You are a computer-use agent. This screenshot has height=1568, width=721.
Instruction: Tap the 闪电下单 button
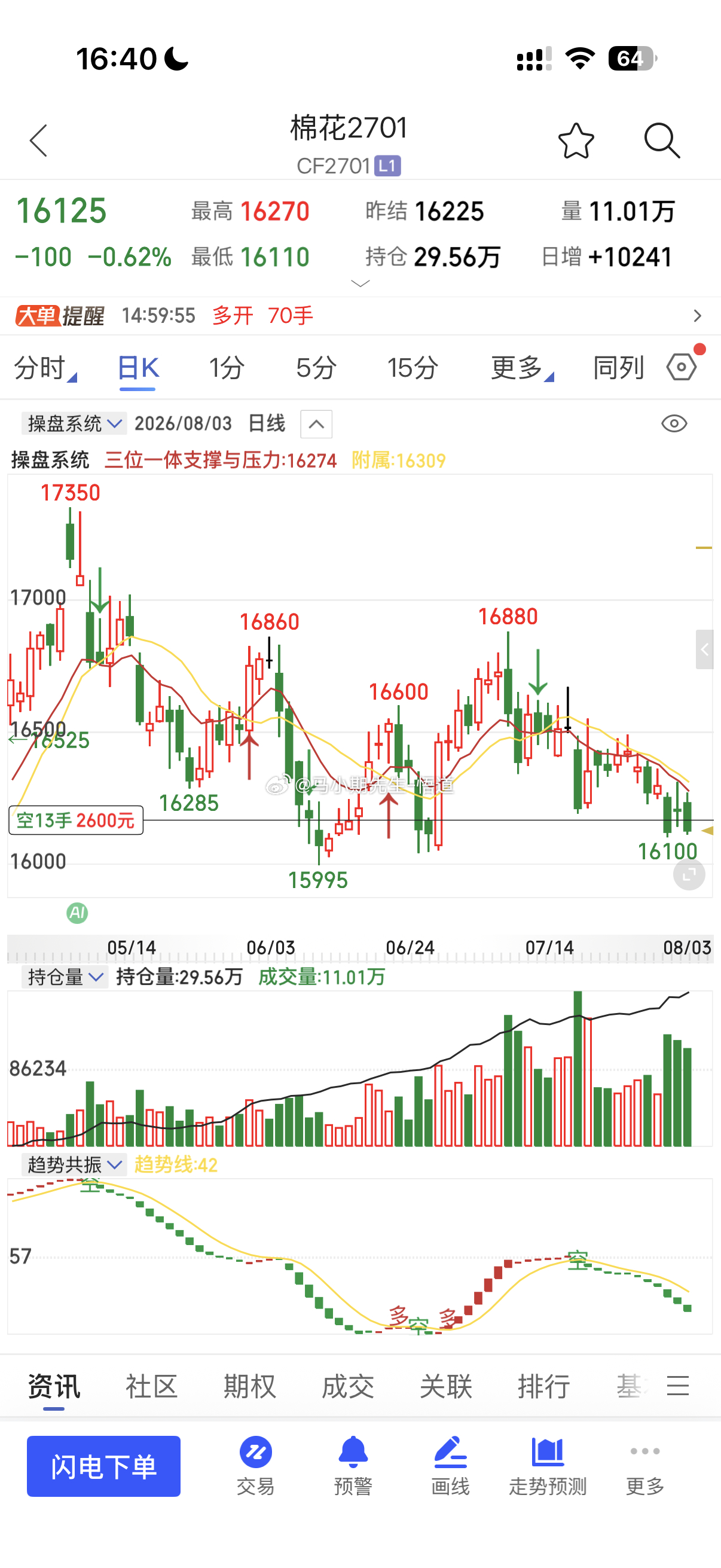point(103,1466)
